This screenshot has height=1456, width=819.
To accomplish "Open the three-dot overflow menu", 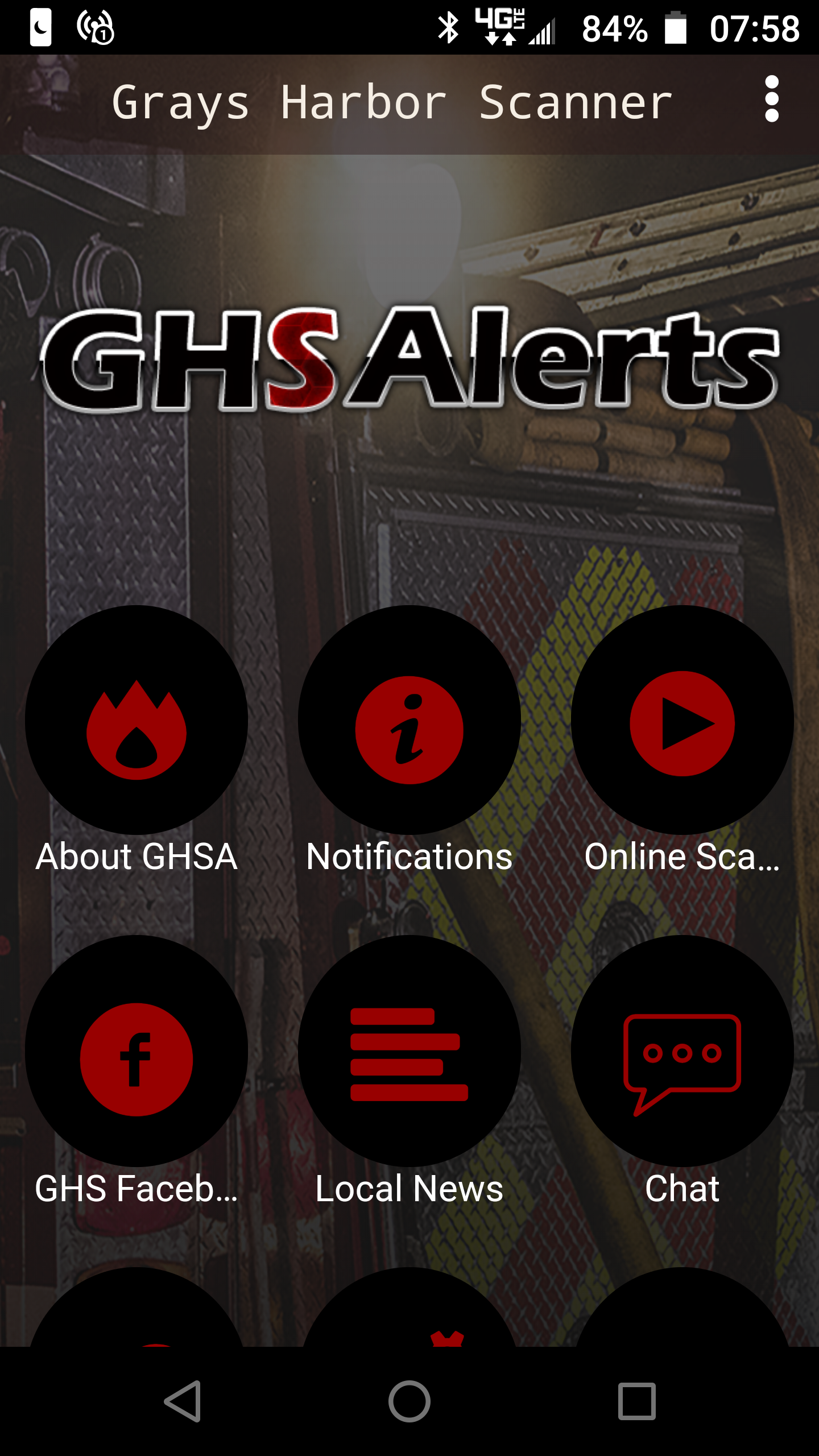I will [771, 100].
